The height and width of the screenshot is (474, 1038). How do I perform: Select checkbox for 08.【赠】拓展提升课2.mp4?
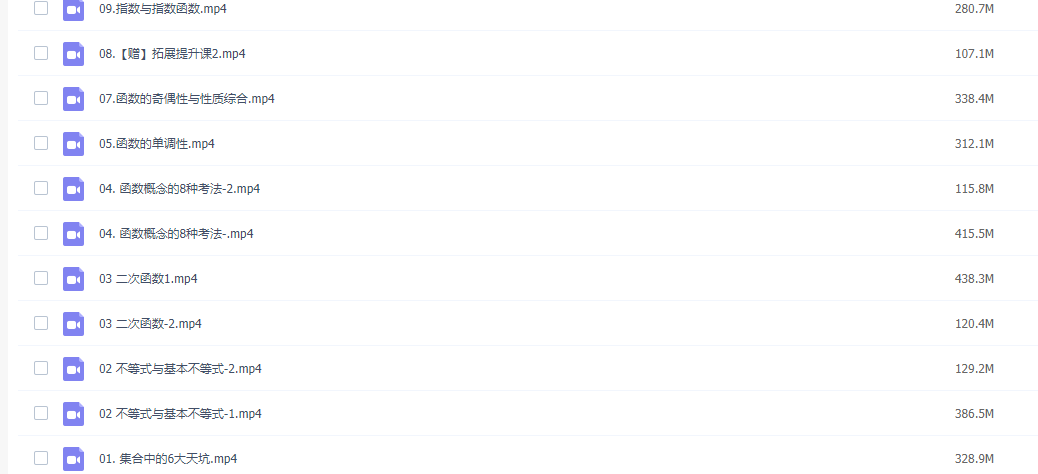[41, 53]
